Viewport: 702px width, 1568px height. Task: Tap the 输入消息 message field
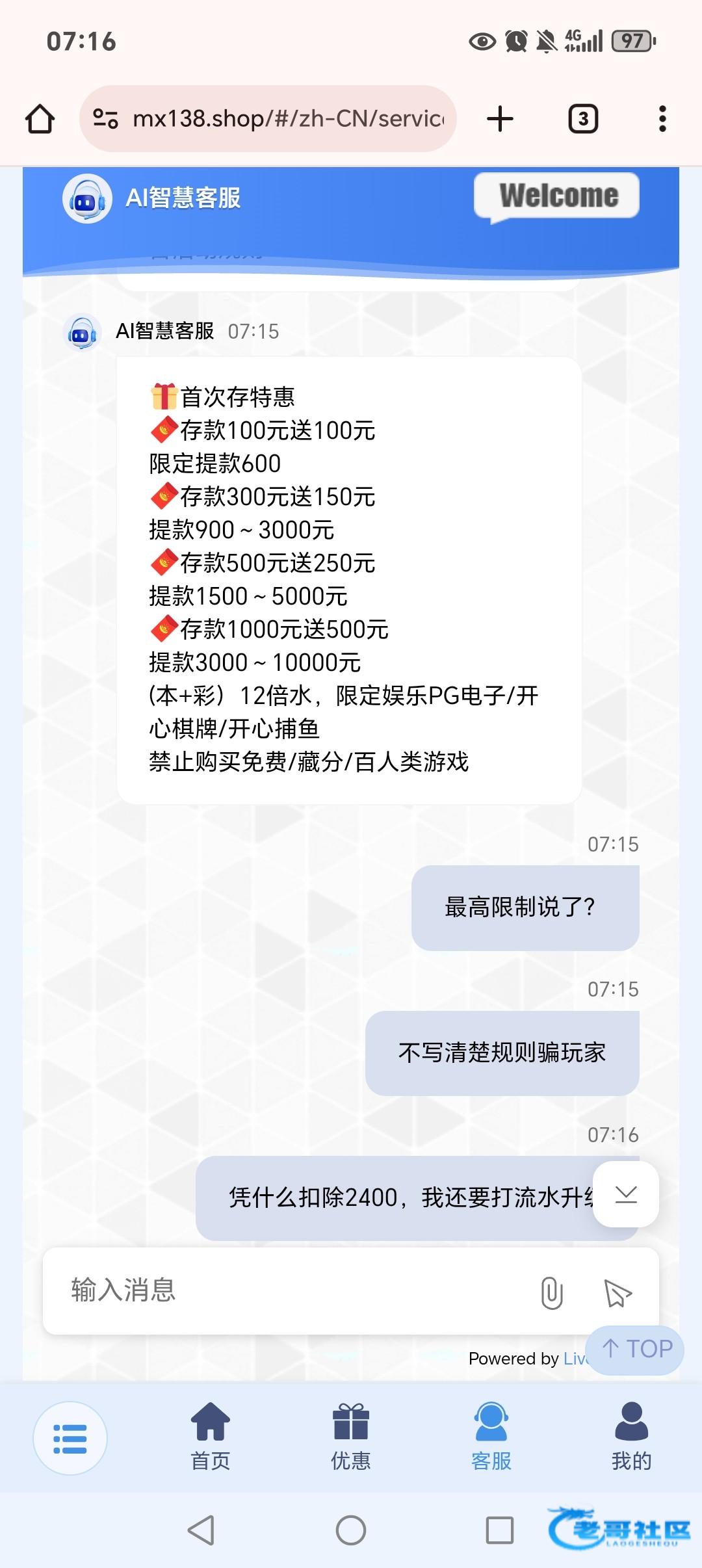(x=286, y=1290)
